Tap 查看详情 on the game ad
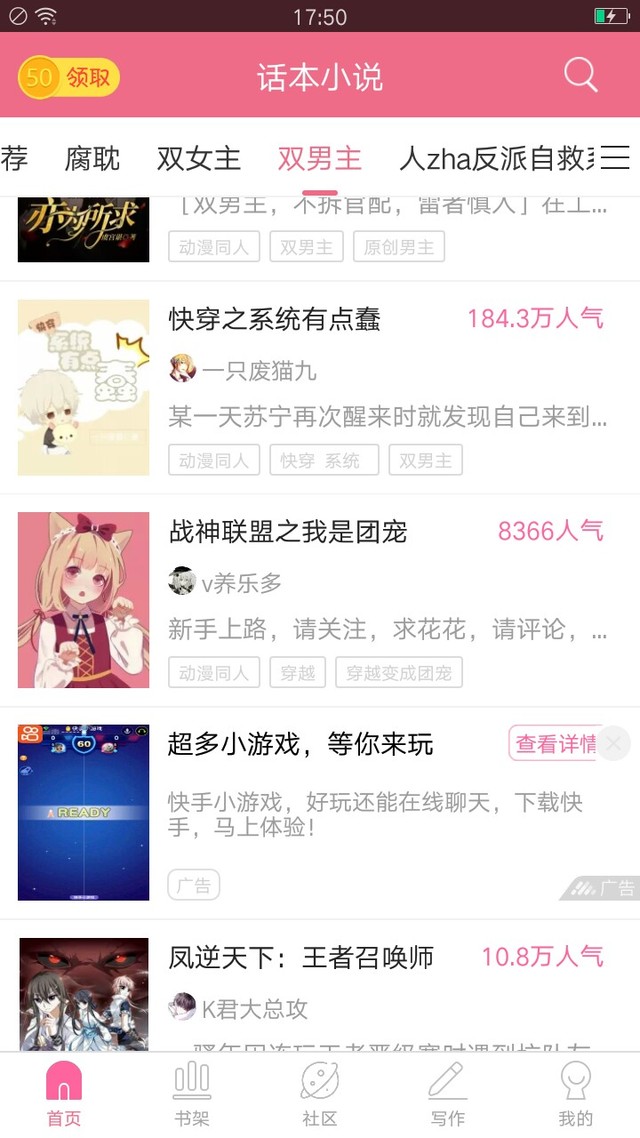Image resolution: width=640 pixels, height=1138 pixels. pos(553,743)
